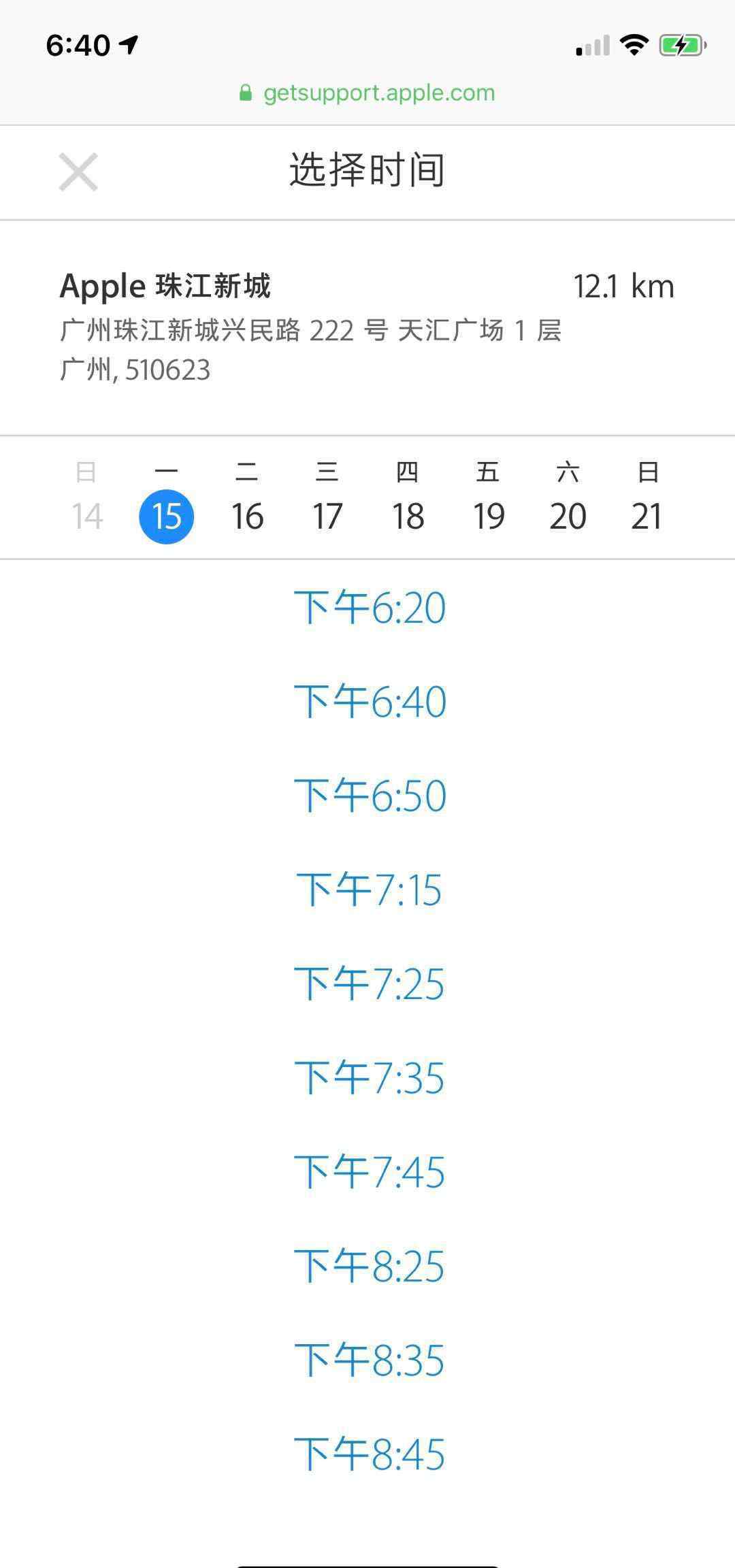Switch to date 17
Image resolution: width=735 pixels, height=1568 pixels.
[x=327, y=517]
